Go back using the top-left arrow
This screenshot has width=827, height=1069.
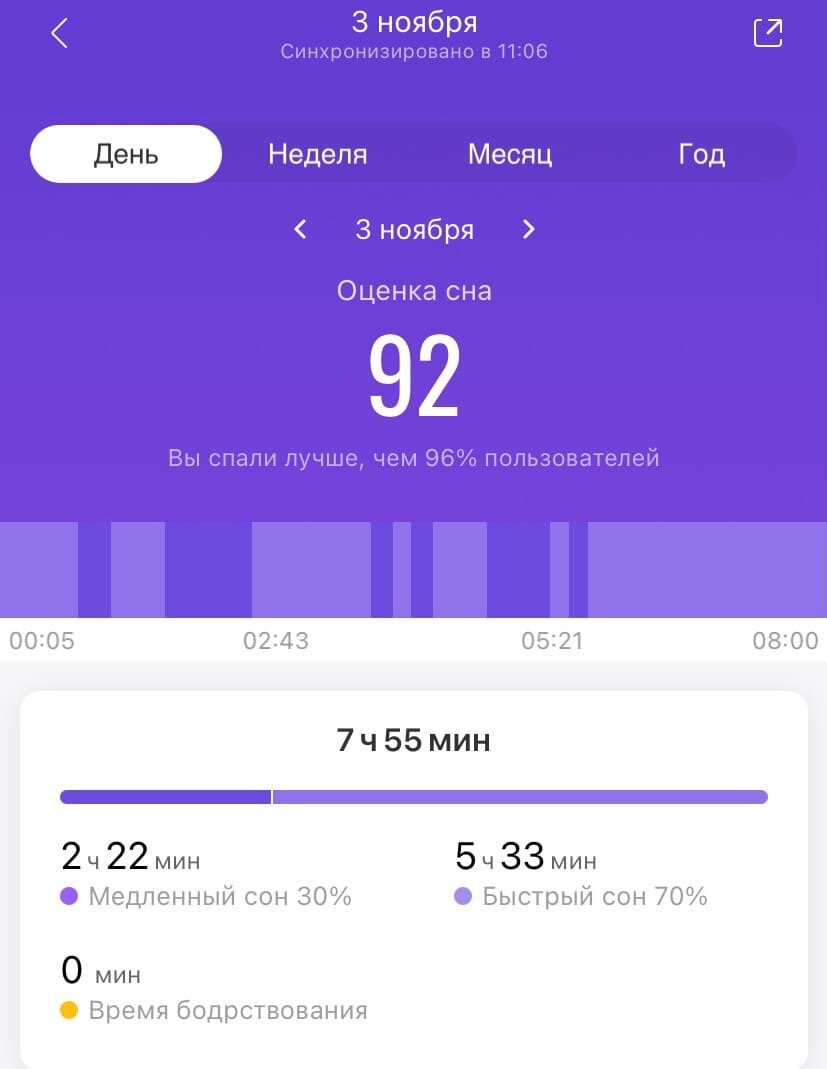[59, 33]
